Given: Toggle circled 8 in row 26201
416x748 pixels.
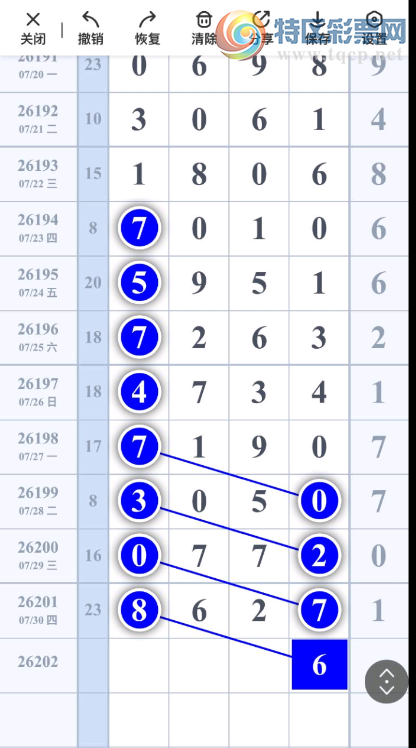Looking at the screenshot, I should [139, 610].
